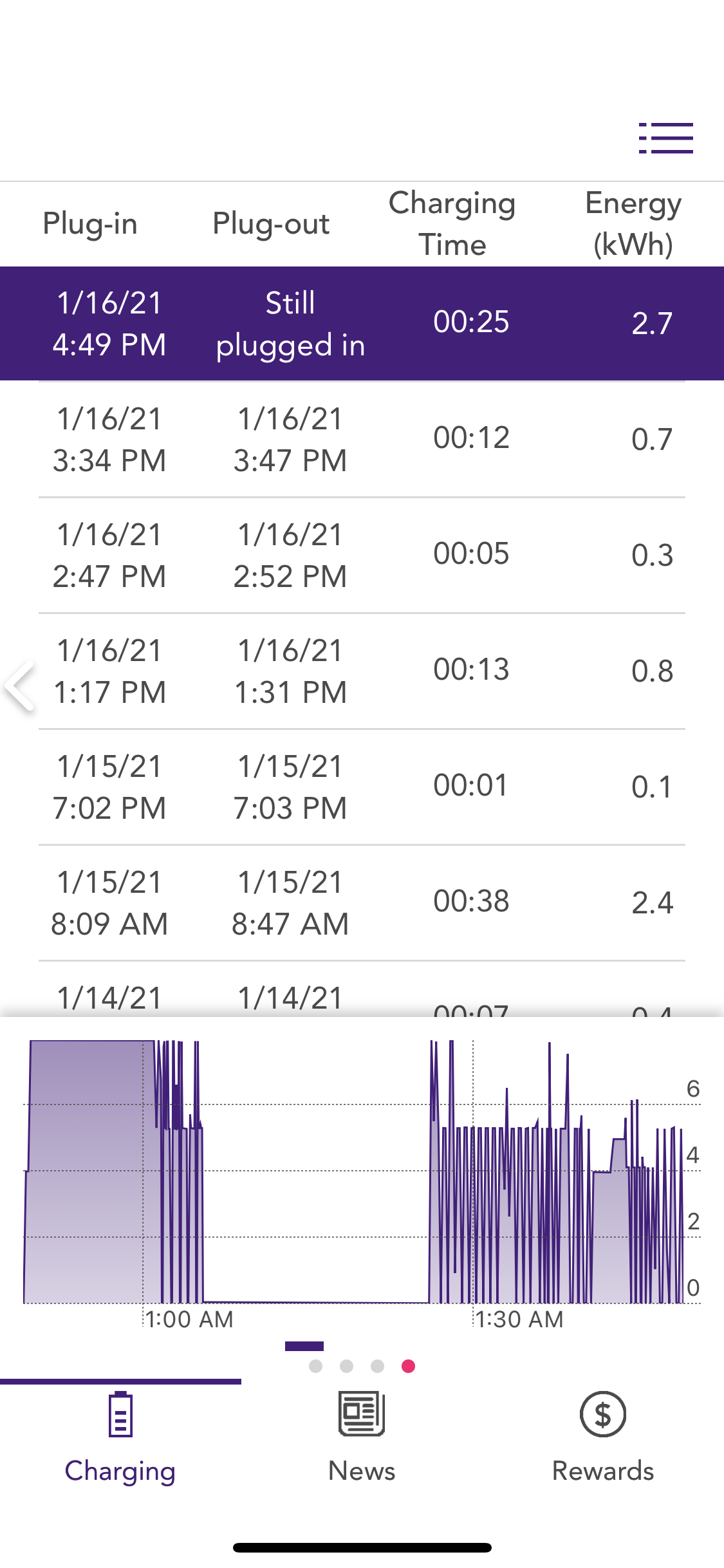Select the session plugged in at 7:02 PM
This screenshot has width=724, height=1568.
tap(362, 787)
